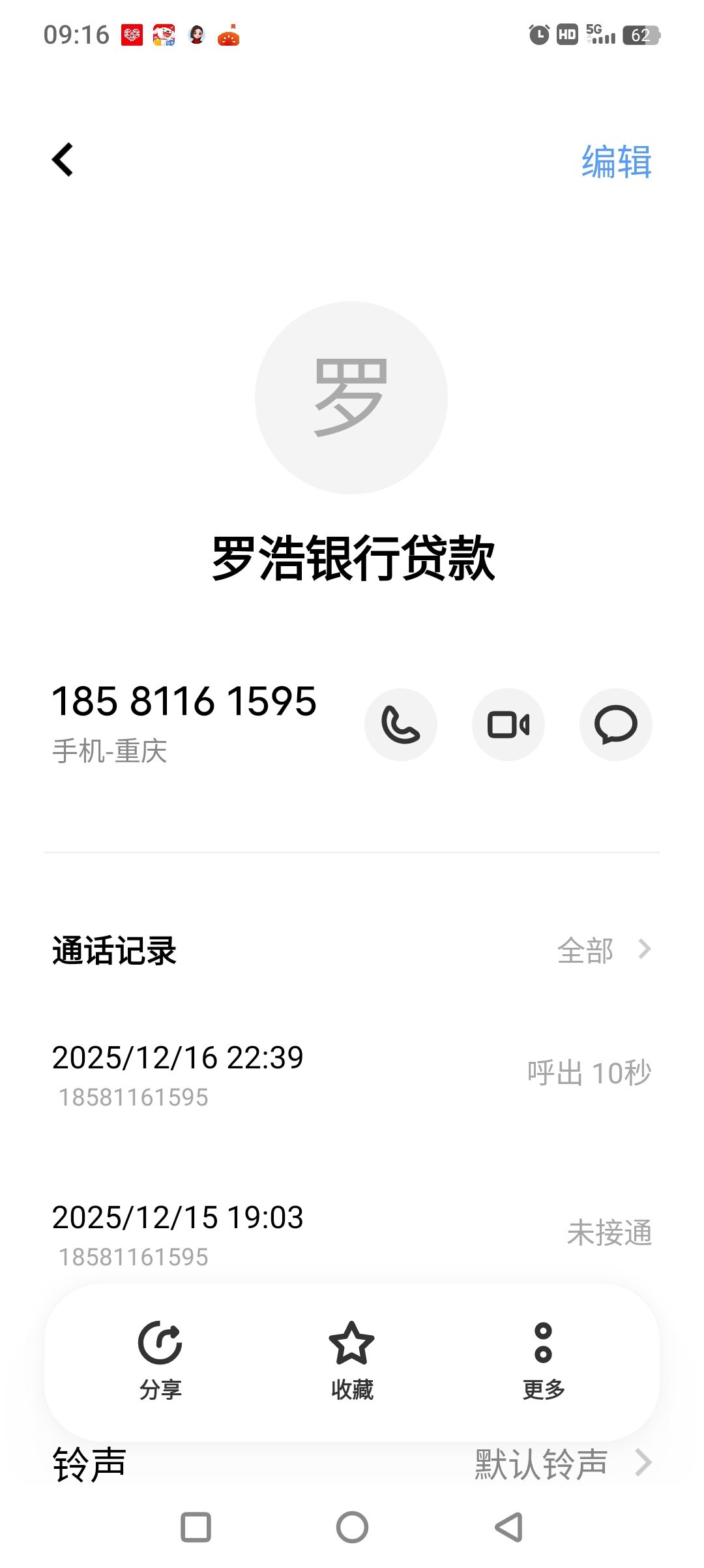Start a video call with 罗浩银行贷款
704x1568 pixels.
coord(508,725)
